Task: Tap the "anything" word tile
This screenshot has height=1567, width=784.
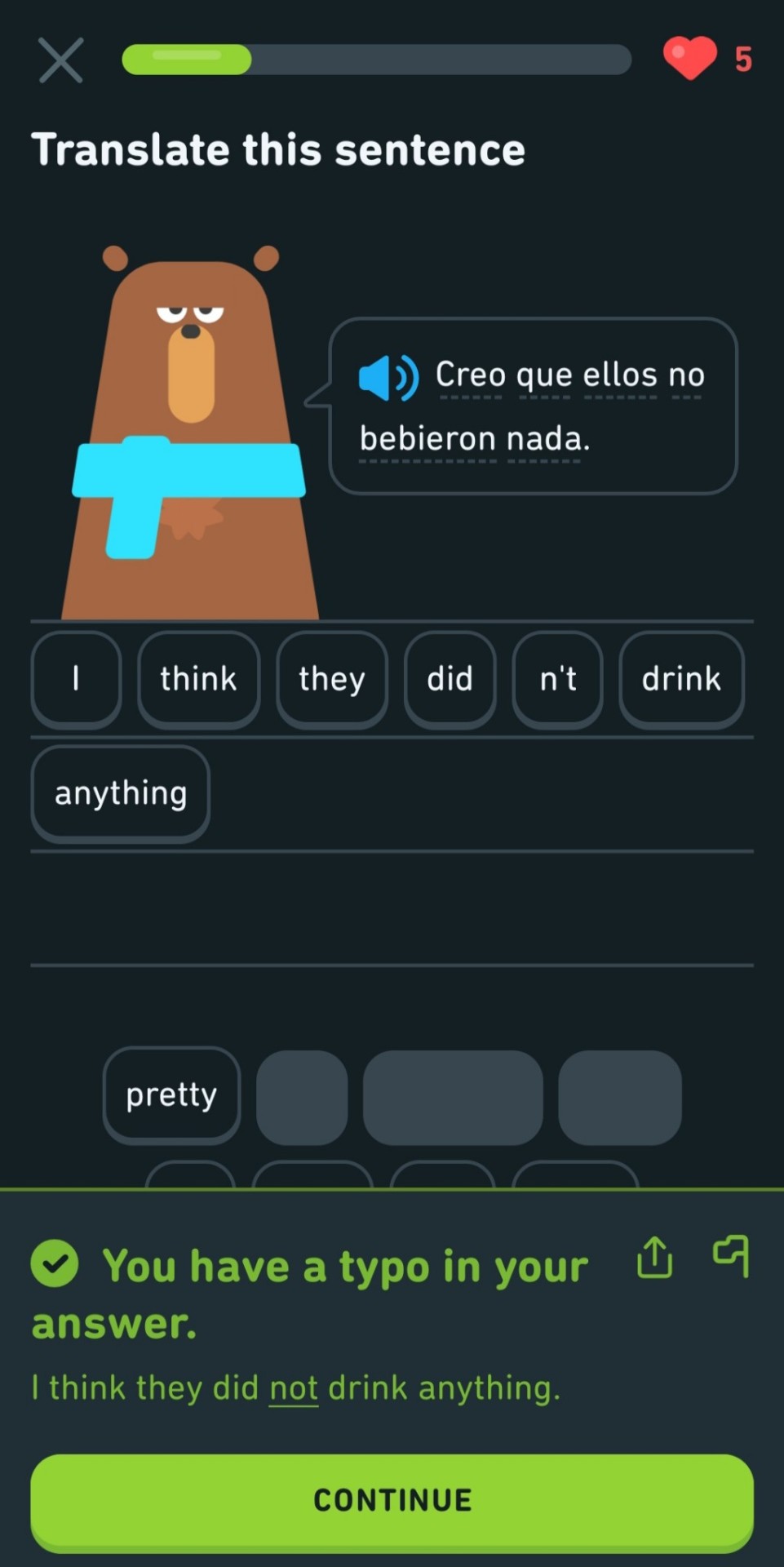Action: point(121,793)
